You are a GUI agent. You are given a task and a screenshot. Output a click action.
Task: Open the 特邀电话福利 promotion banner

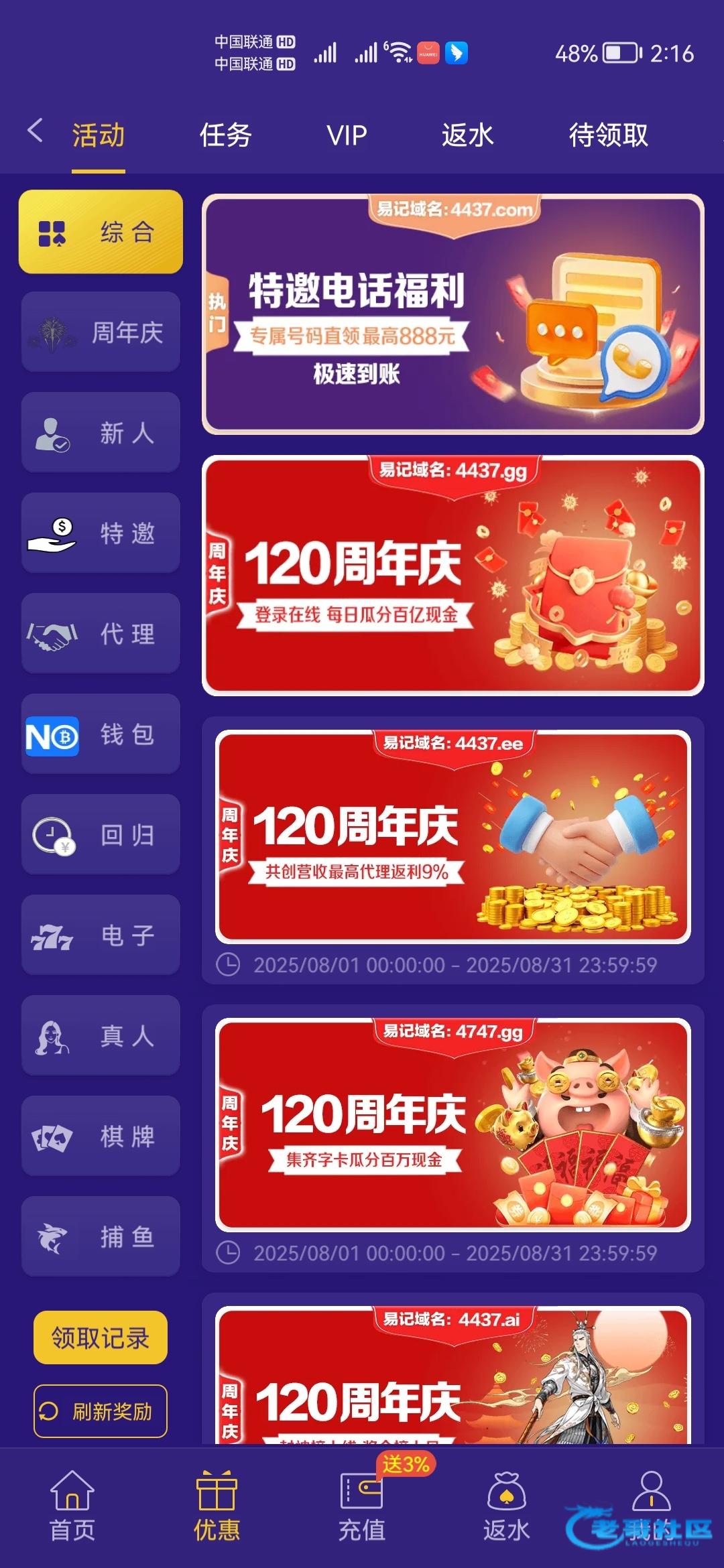(453, 315)
